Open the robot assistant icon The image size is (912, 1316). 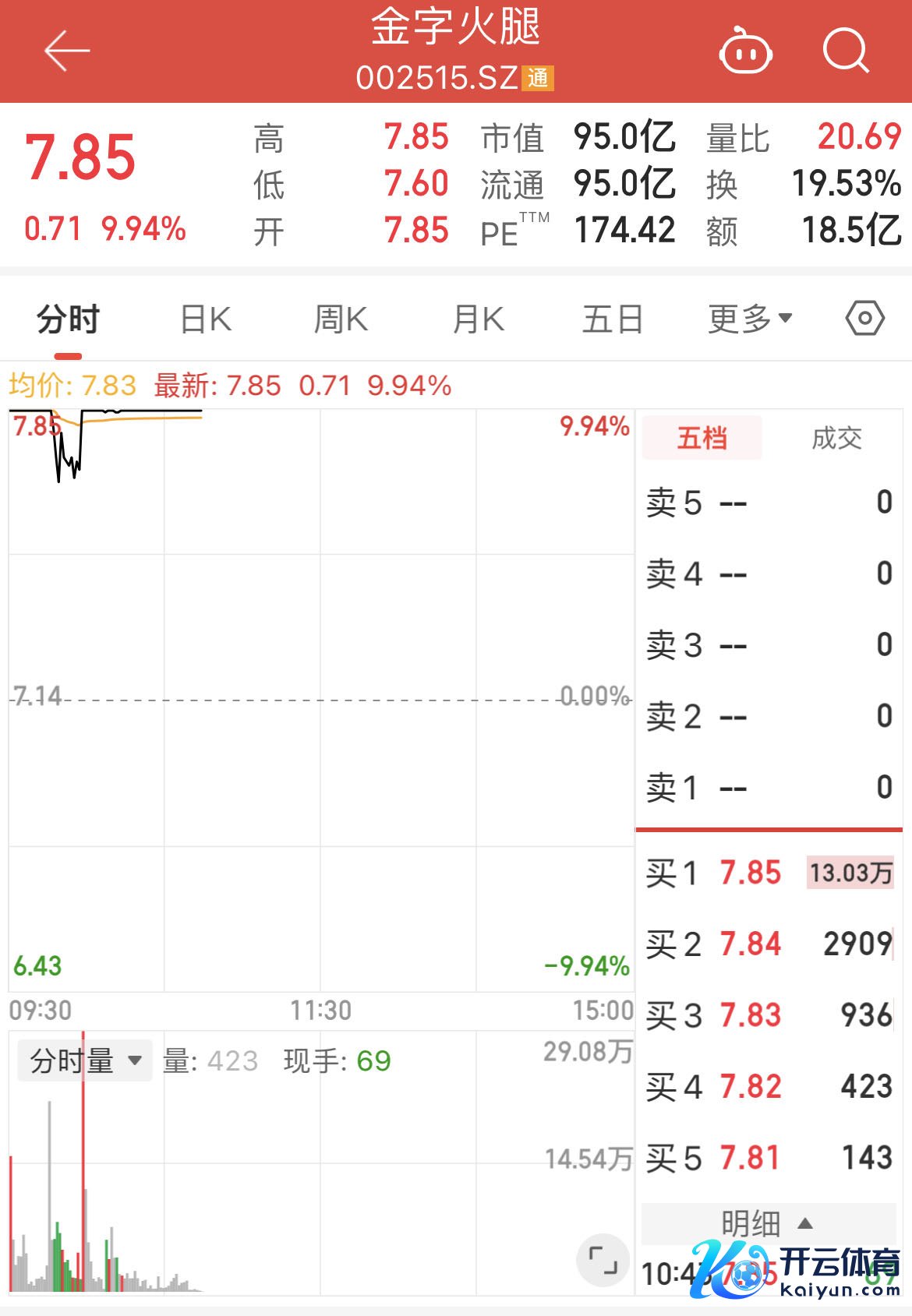tap(744, 51)
